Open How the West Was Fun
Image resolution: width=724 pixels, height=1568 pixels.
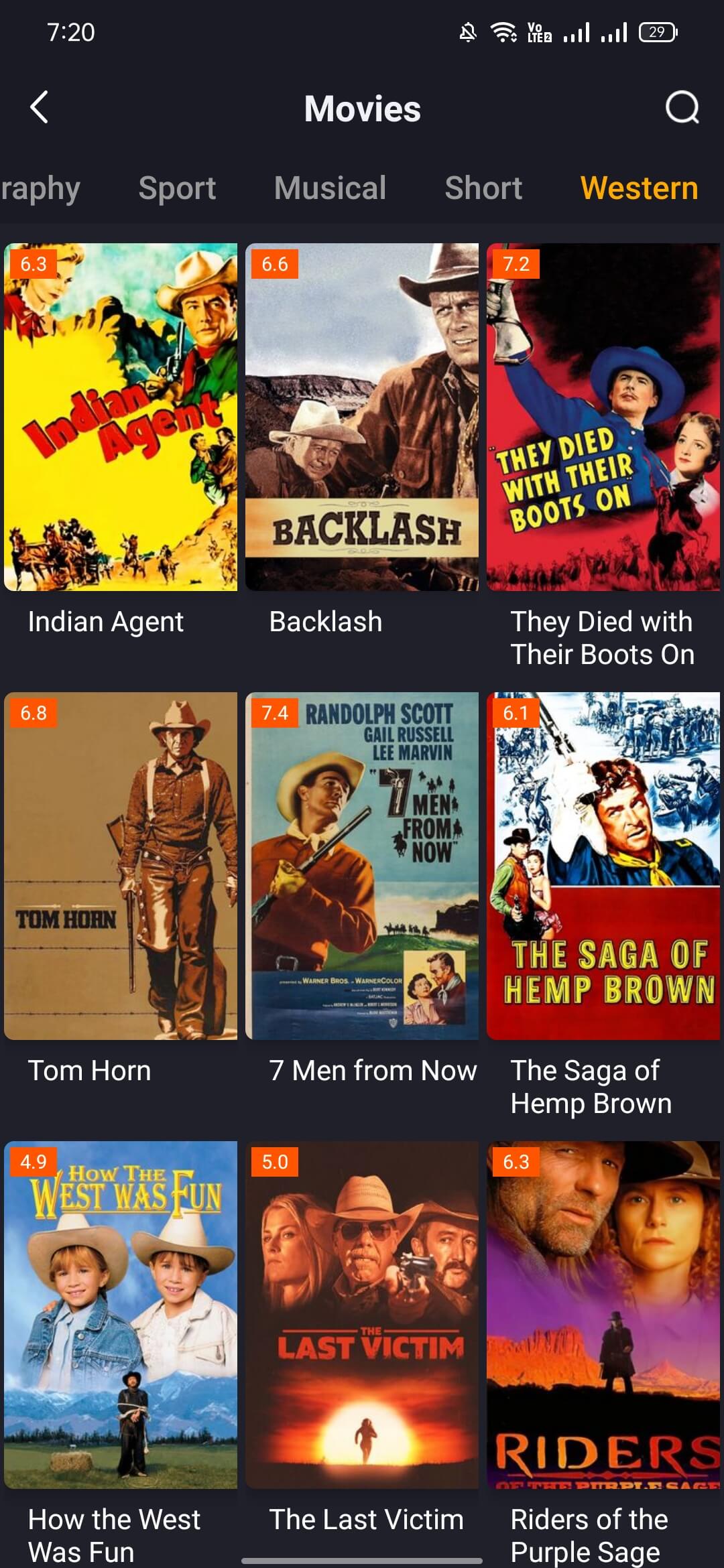(121, 1315)
